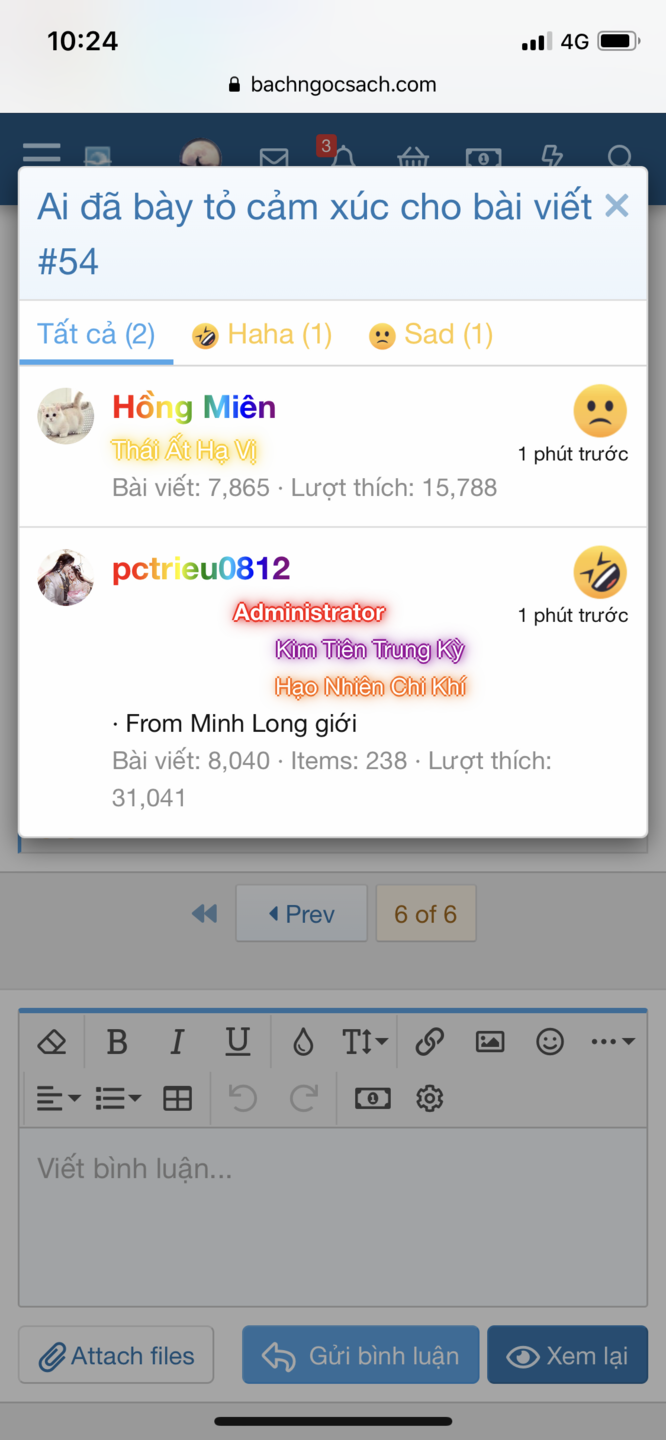The width and height of the screenshot is (666, 1440).
Task: Select the Tất cả (2) tab
Action: click(x=96, y=334)
